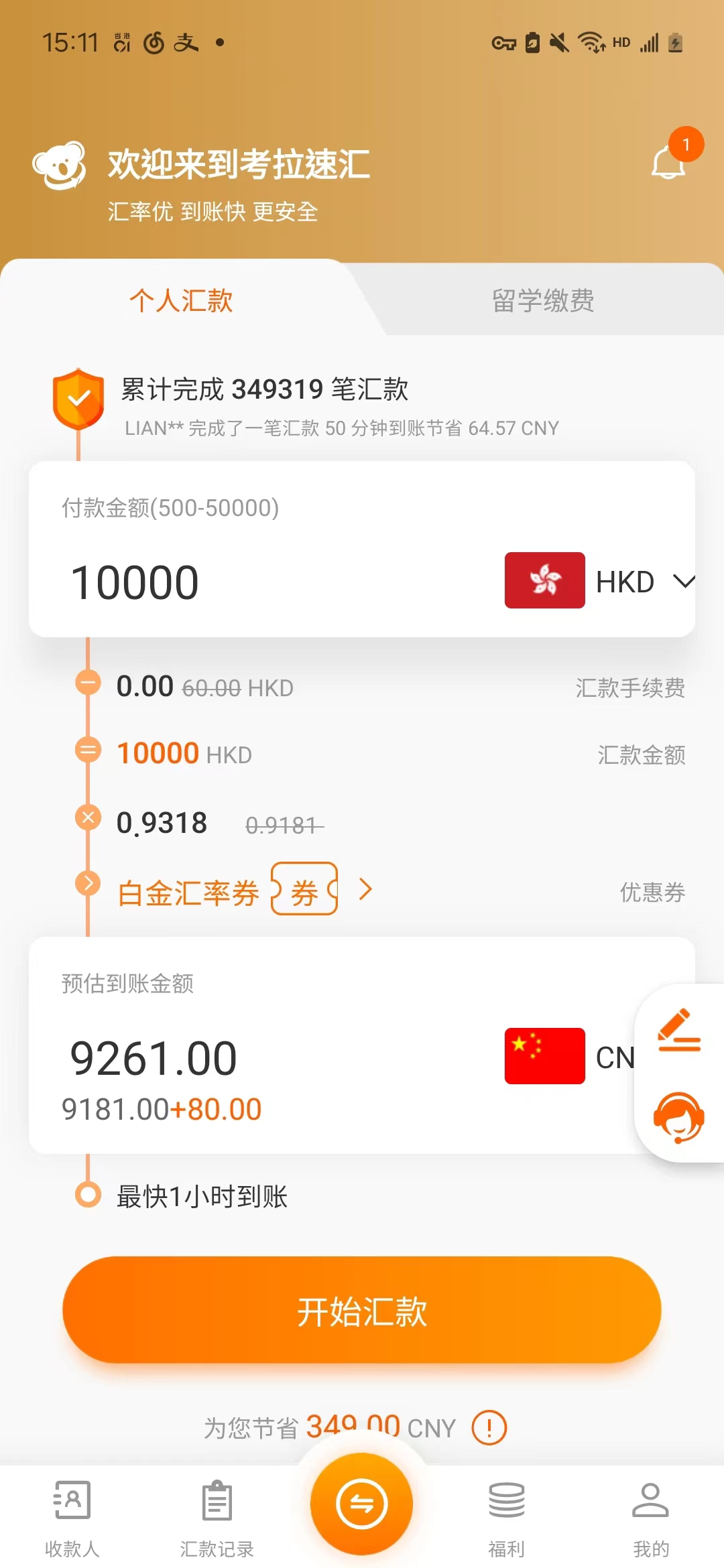Tap the central orange transfer icon

361,1504
